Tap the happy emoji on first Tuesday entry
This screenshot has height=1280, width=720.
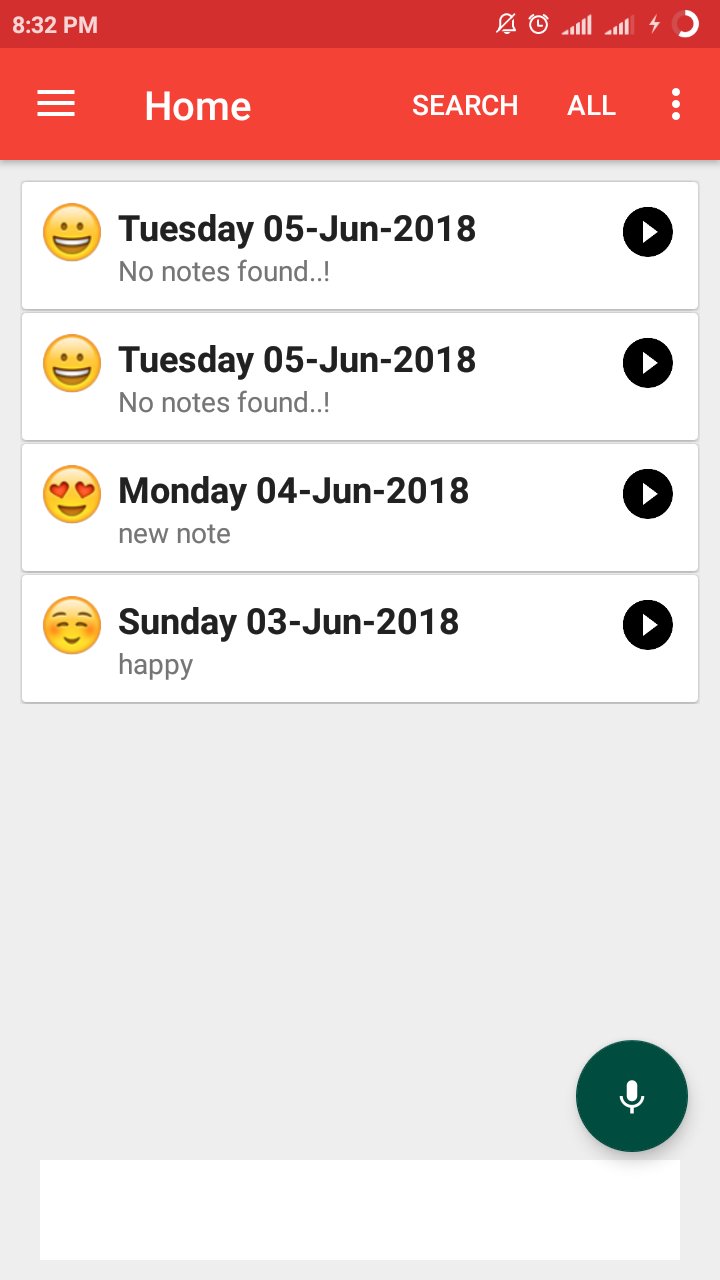coord(71,232)
